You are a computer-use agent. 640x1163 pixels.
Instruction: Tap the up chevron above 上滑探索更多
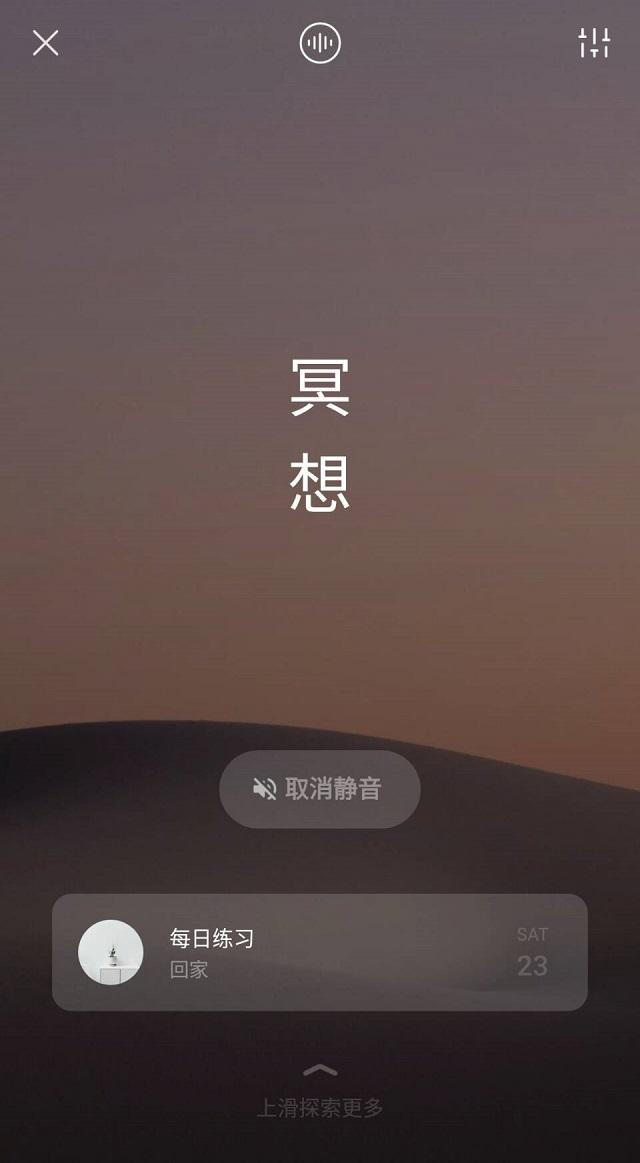tap(320, 1070)
